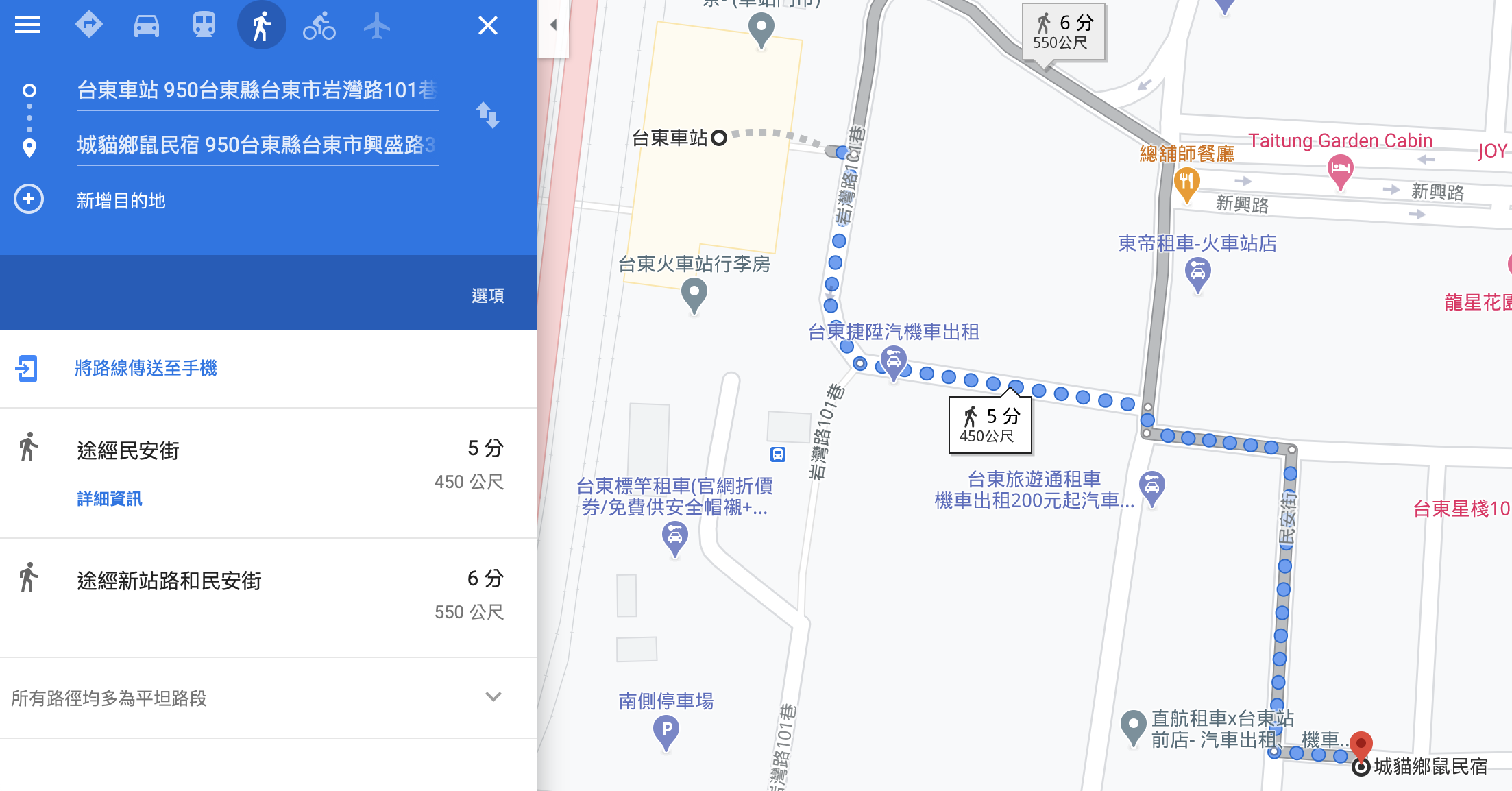Screen dimensions: 1512x791
Task: Select best travel mode icon
Action: [88, 25]
